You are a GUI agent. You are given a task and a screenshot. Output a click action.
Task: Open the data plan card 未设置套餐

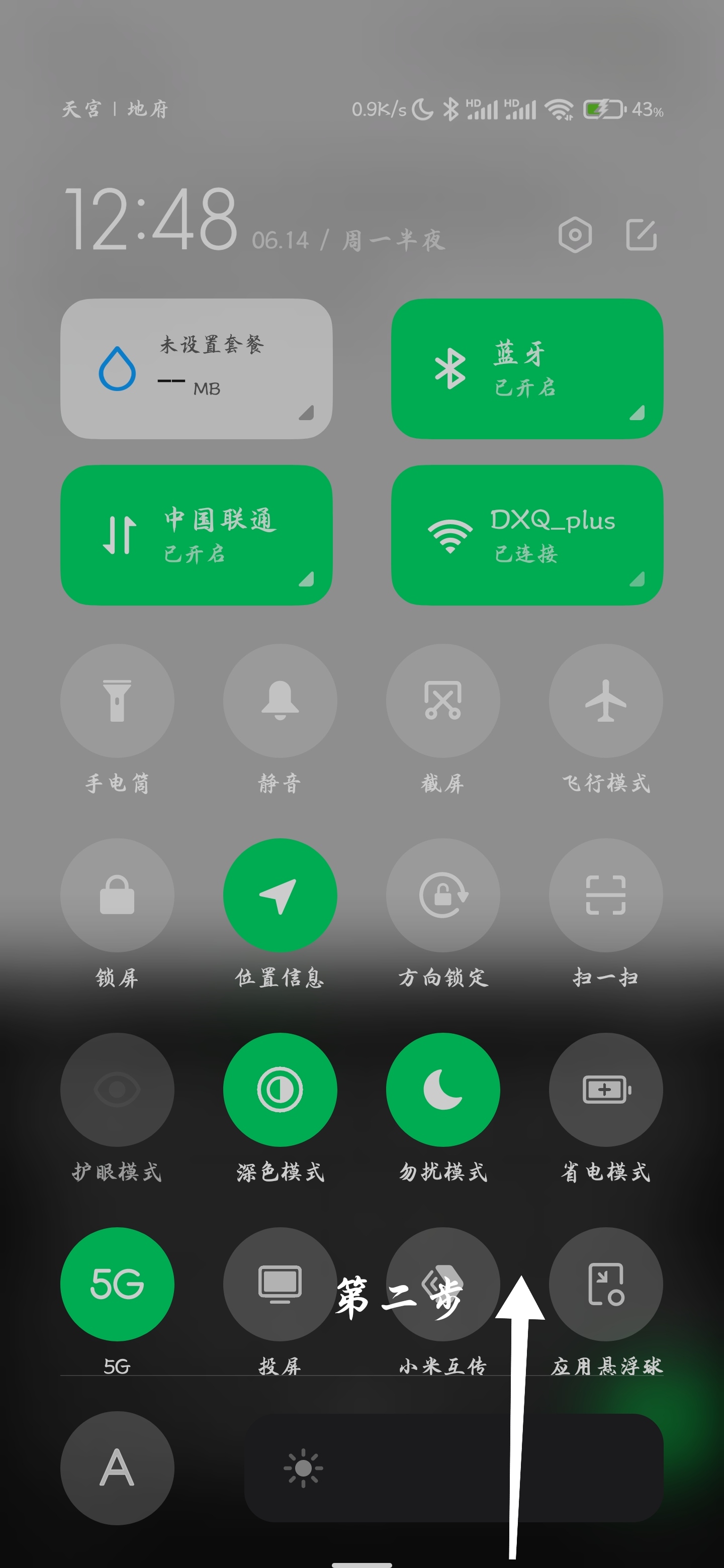196,368
